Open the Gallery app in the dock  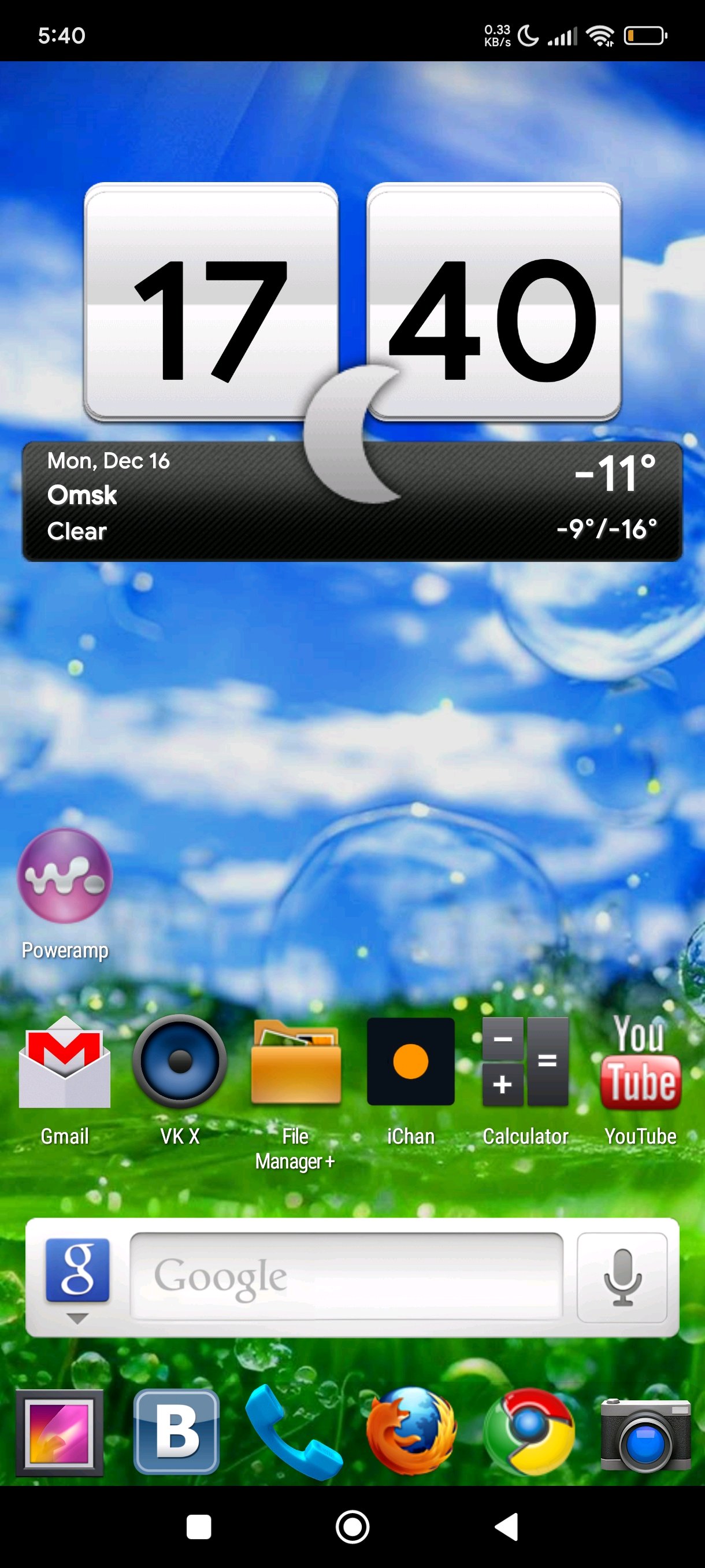click(x=60, y=1433)
